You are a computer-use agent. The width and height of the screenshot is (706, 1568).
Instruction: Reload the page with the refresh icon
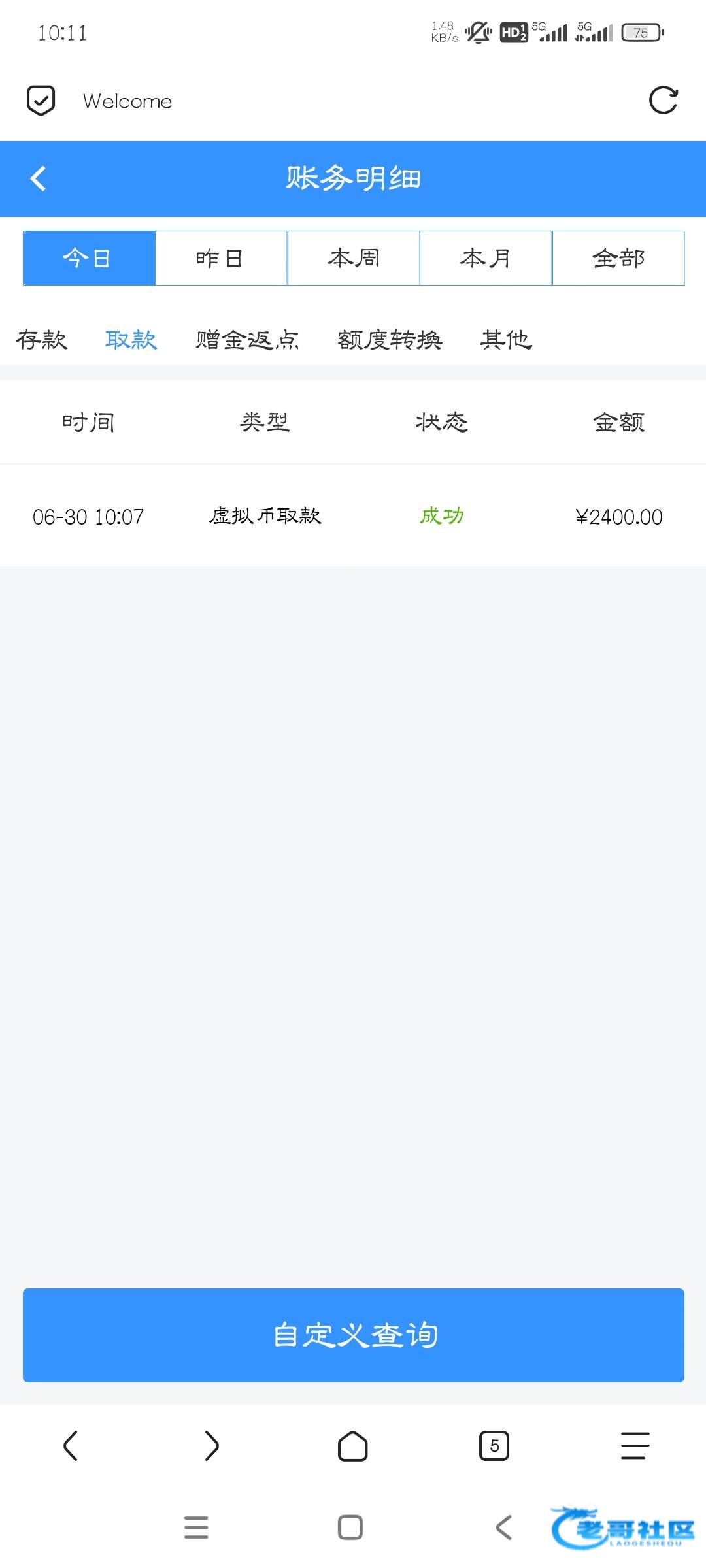tap(663, 101)
